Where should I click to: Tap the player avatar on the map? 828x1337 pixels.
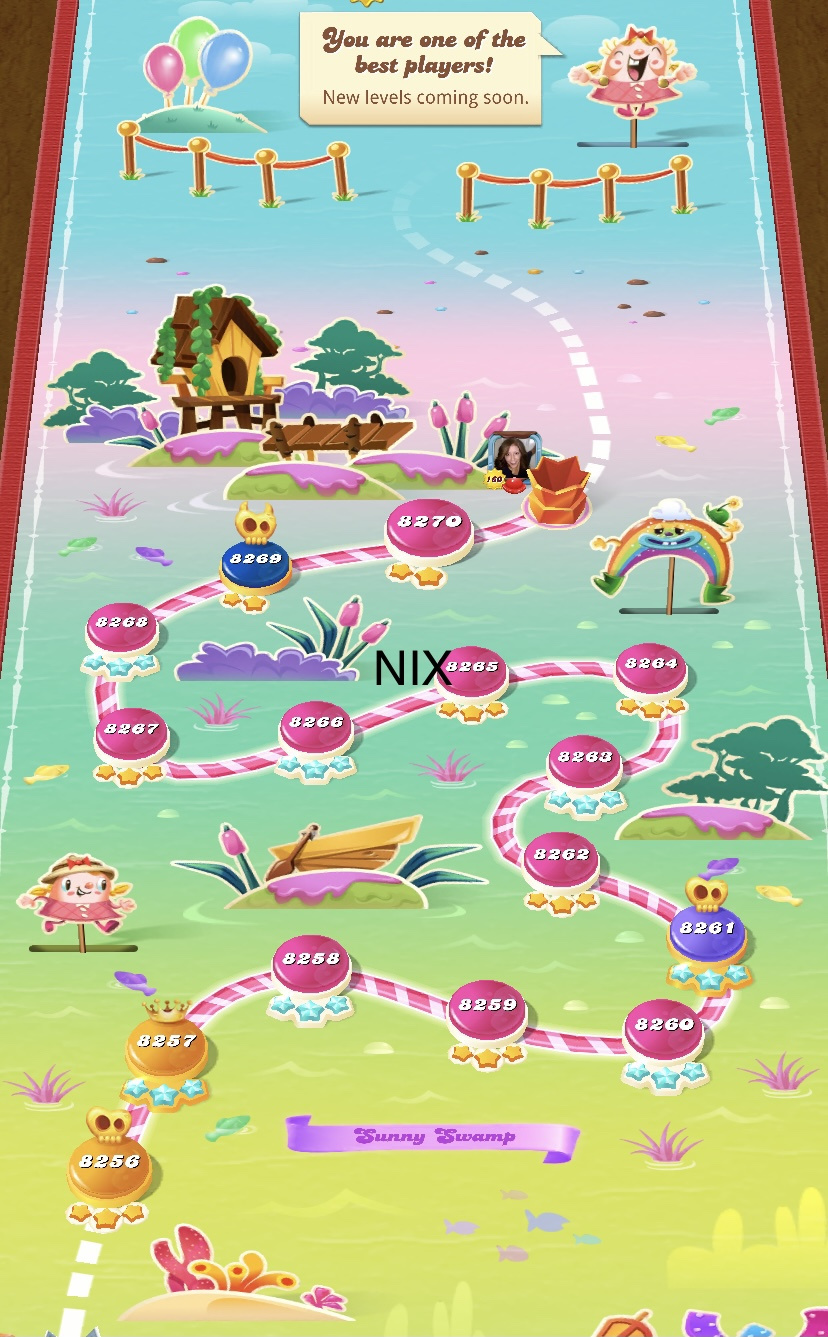[x=516, y=459]
